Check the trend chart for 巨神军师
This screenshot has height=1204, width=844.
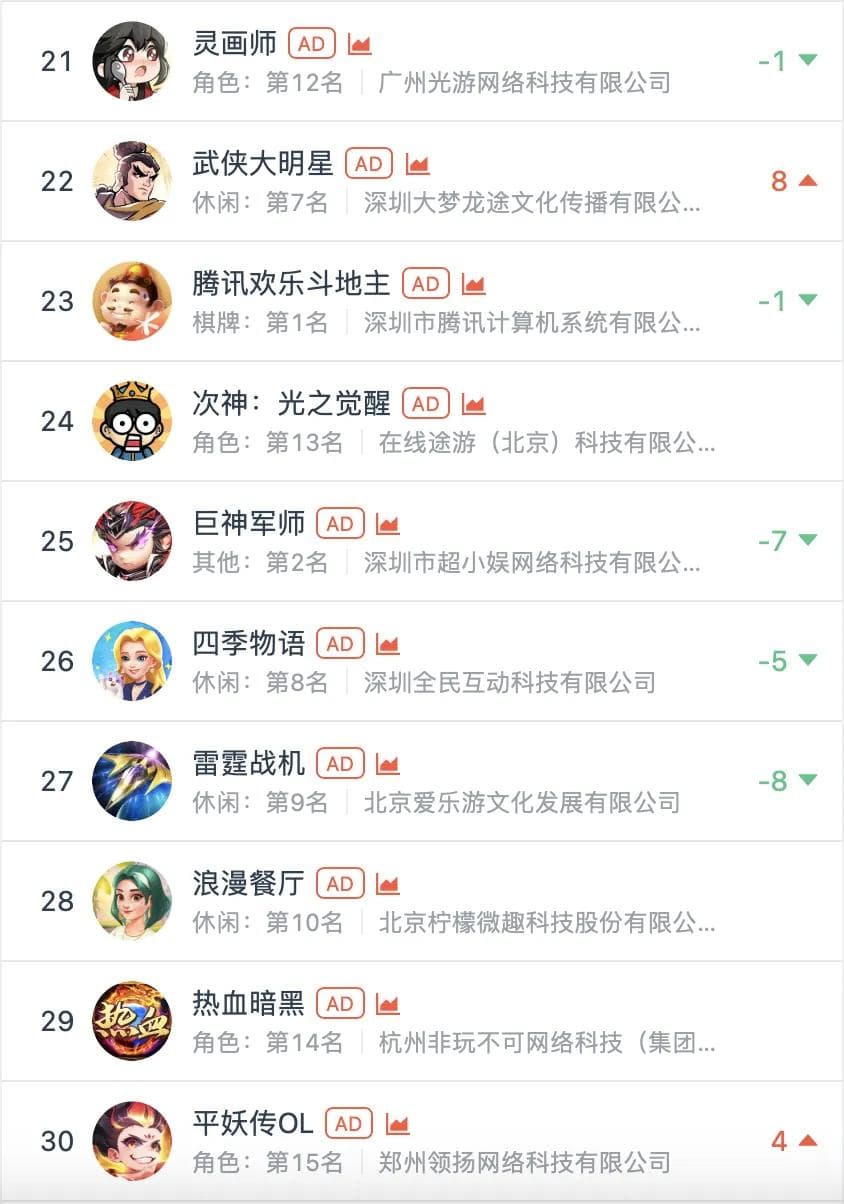(x=388, y=524)
